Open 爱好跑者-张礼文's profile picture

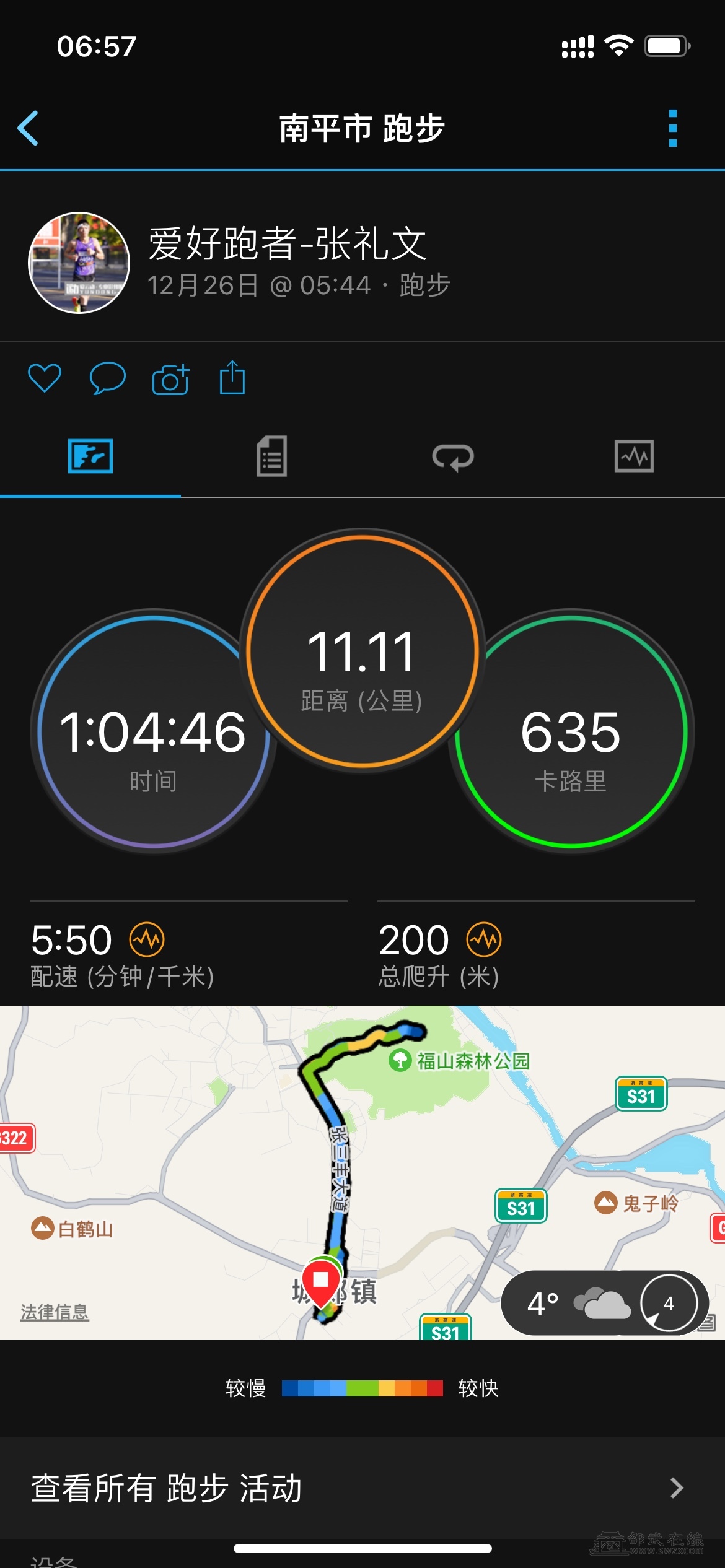point(79,263)
